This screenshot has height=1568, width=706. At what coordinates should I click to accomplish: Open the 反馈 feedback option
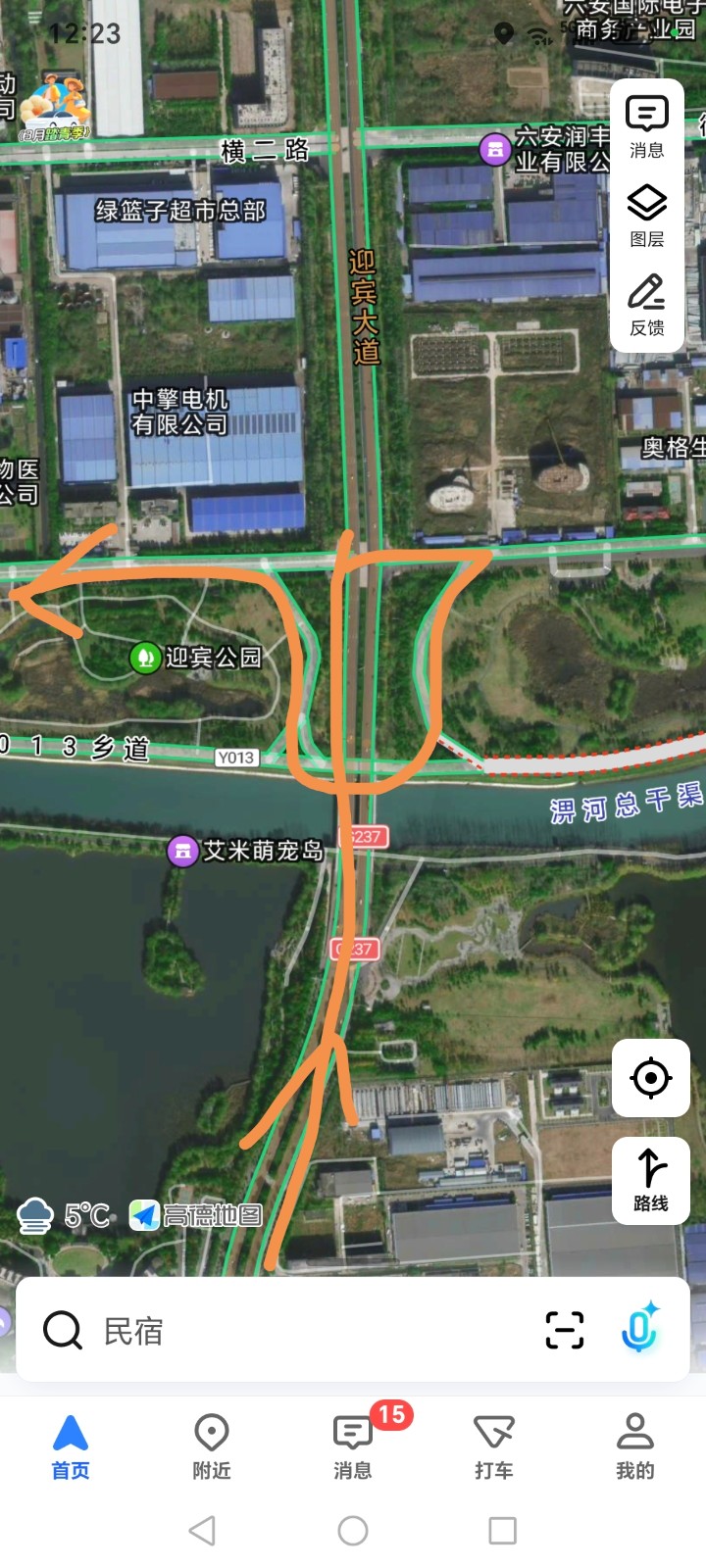(647, 305)
